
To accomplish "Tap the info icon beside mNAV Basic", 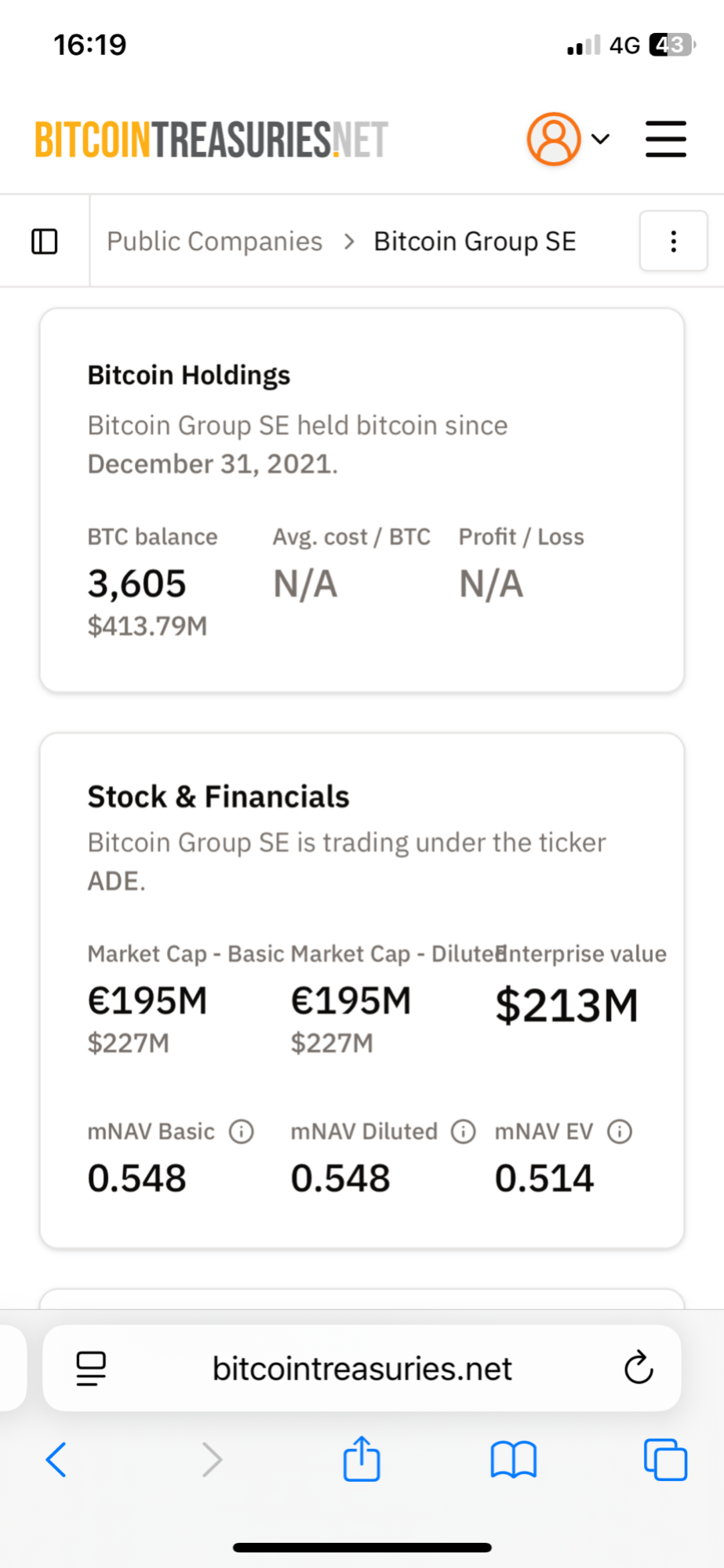I will coord(242,1131).
